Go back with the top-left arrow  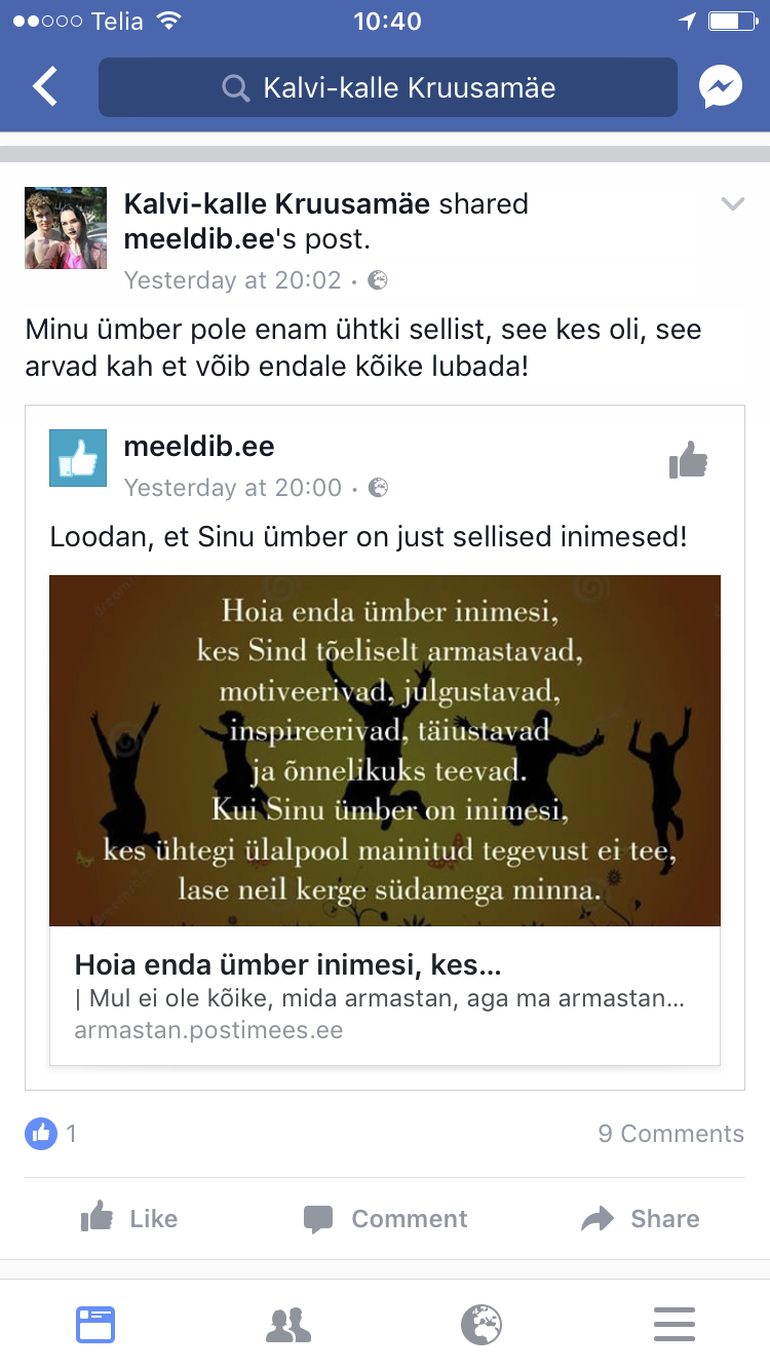click(x=45, y=88)
